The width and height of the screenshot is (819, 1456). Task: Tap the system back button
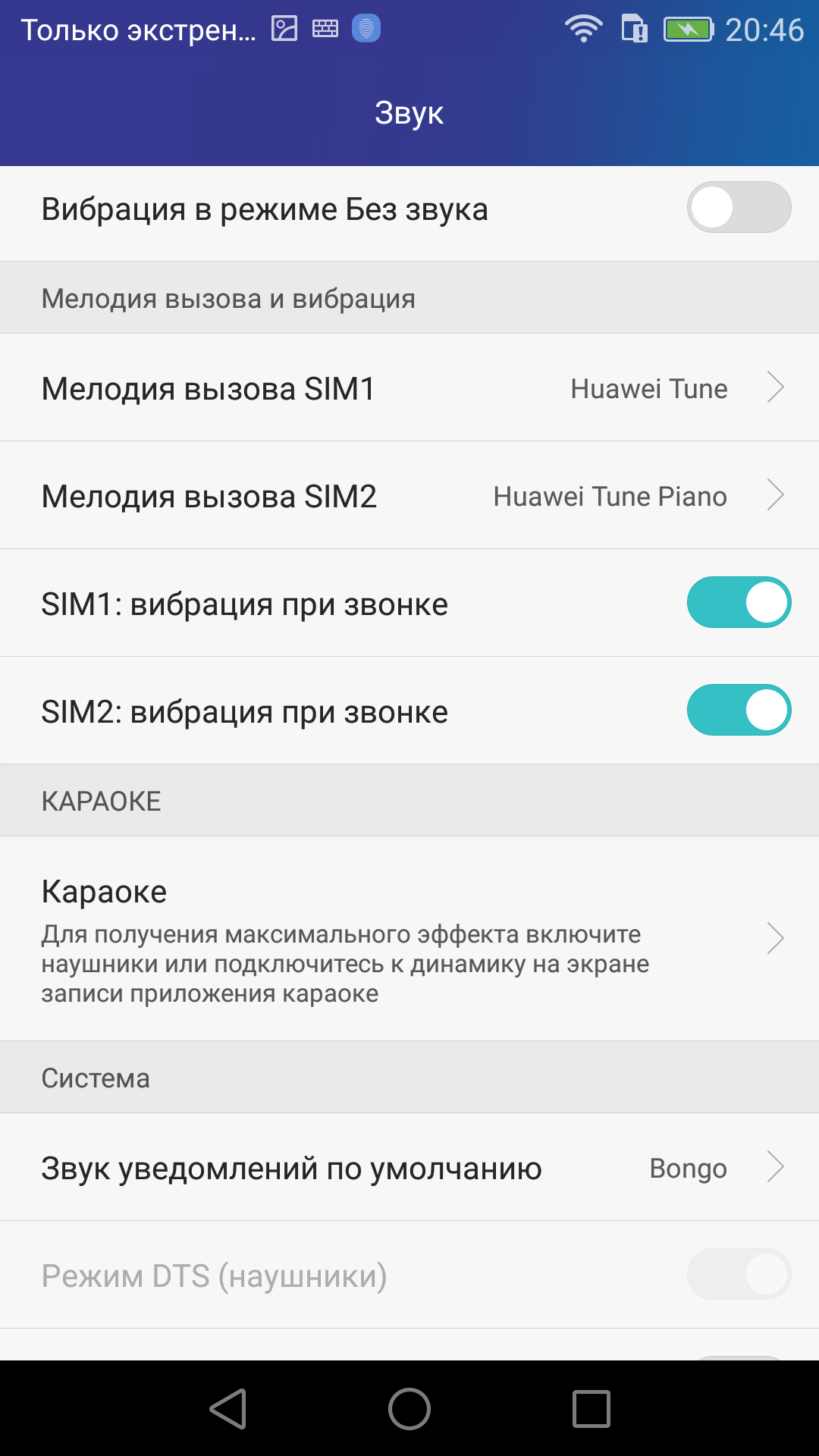pyautogui.click(x=228, y=1409)
